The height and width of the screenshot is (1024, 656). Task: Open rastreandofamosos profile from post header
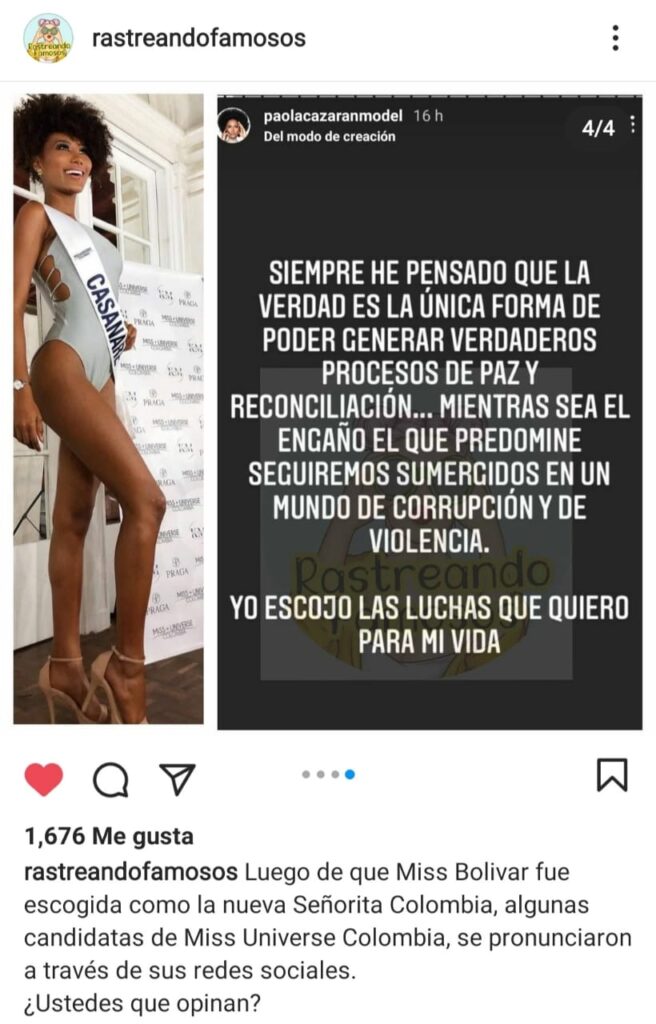pyautogui.click(x=198, y=39)
